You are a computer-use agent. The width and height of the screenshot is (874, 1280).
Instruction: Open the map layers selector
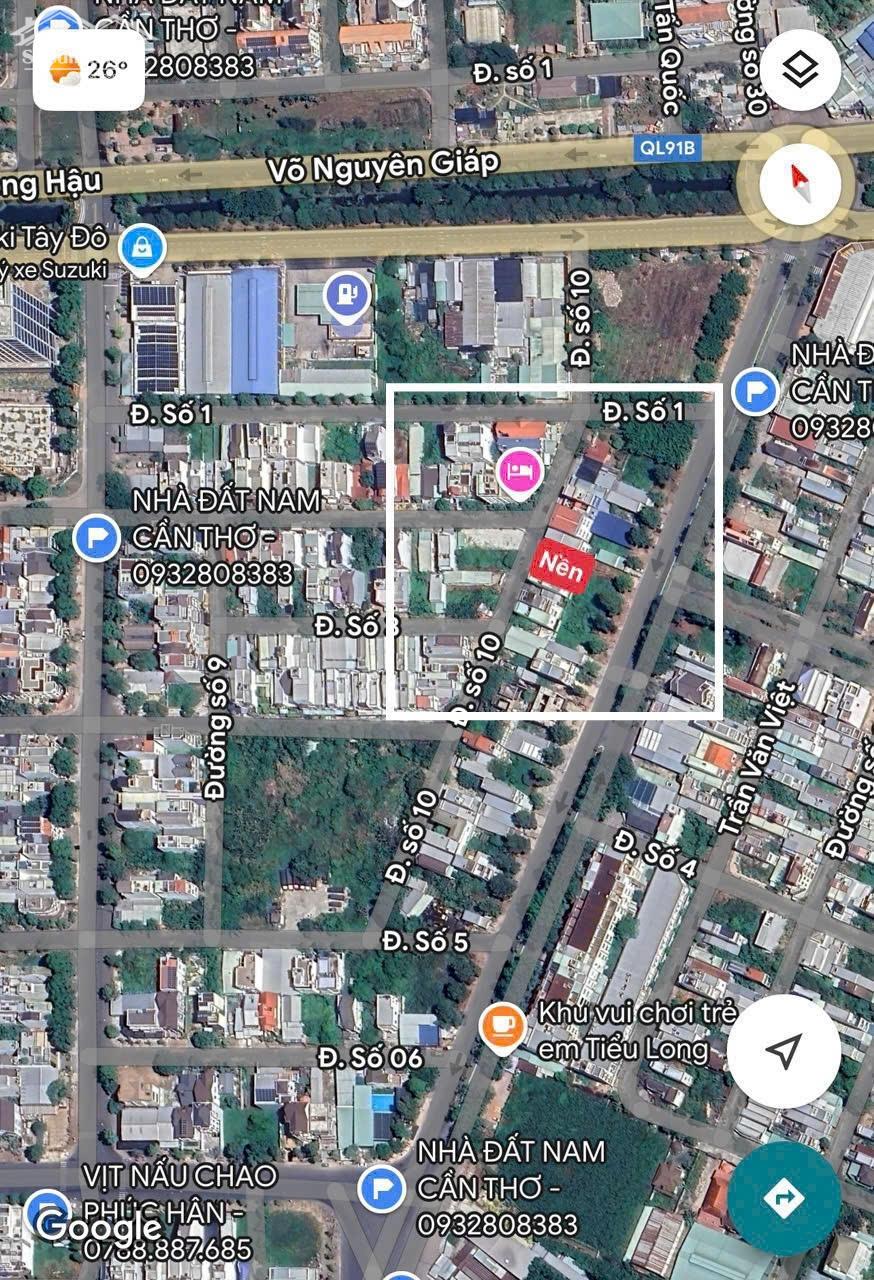[x=800, y=69]
